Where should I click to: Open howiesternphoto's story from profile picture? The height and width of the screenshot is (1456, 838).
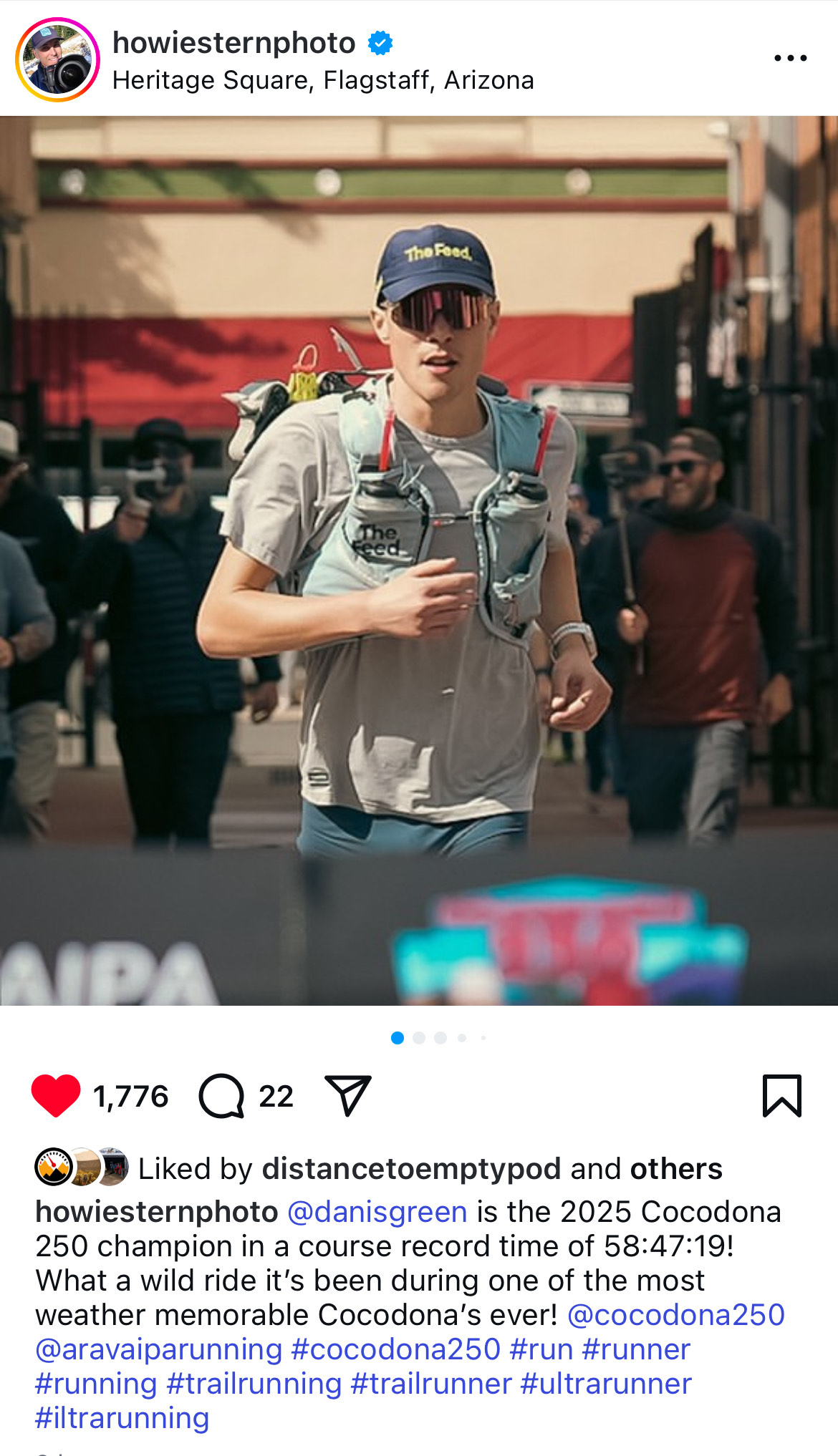pos(57,60)
